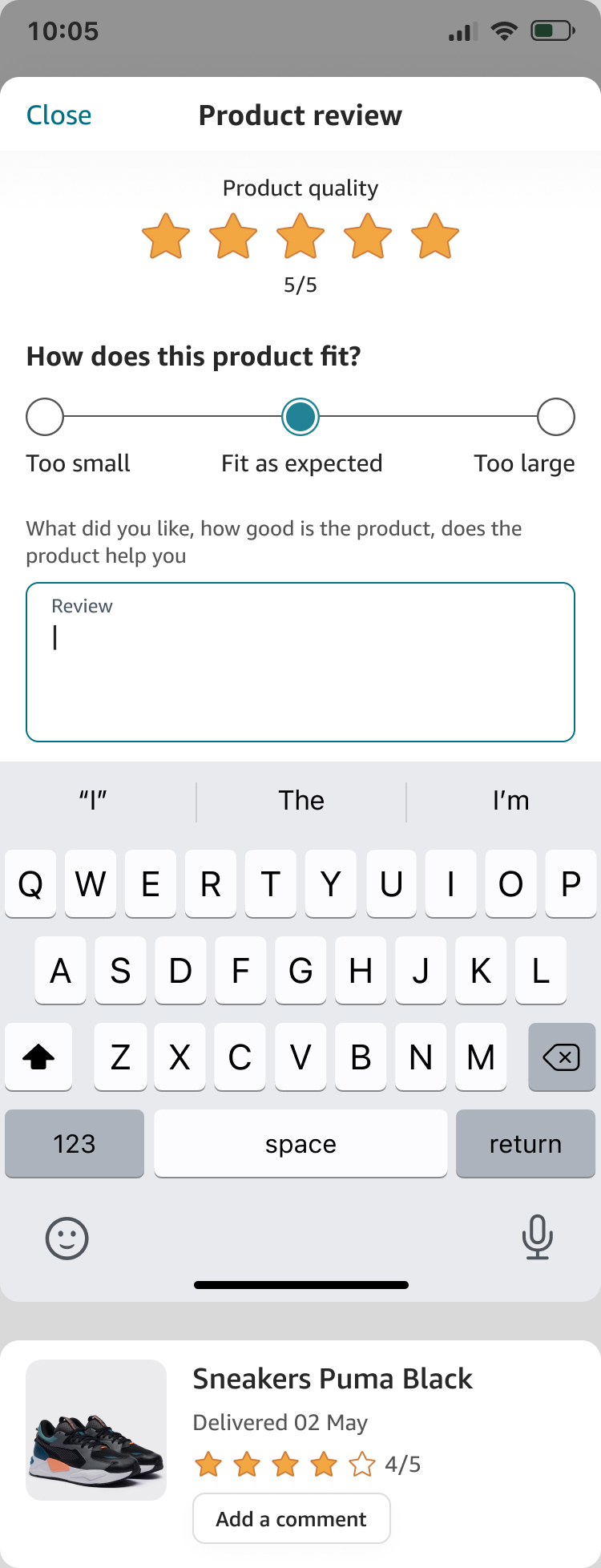Tap the space bar
This screenshot has width=601, height=1568.
(x=300, y=1144)
